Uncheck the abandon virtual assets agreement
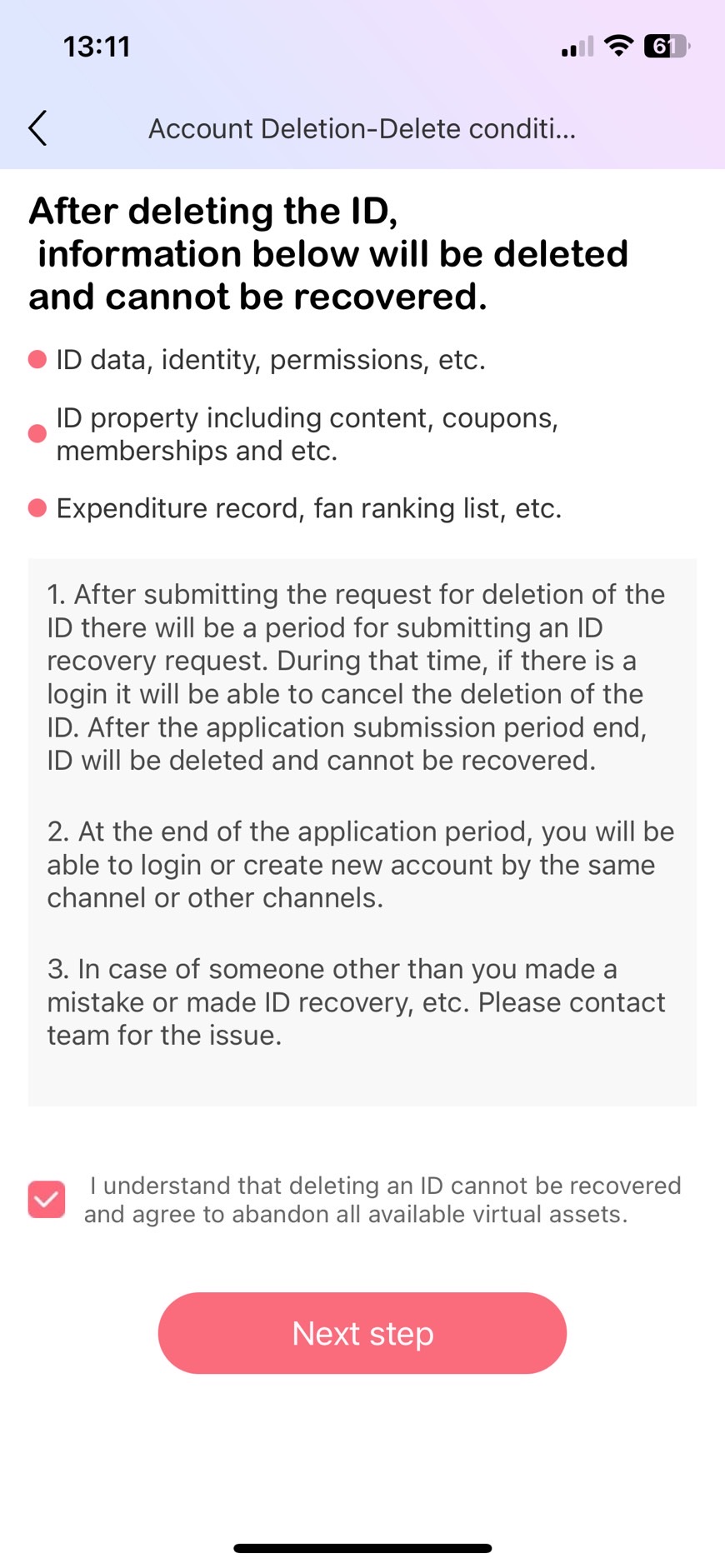The width and height of the screenshot is (725, 1568). point(47,1200)
